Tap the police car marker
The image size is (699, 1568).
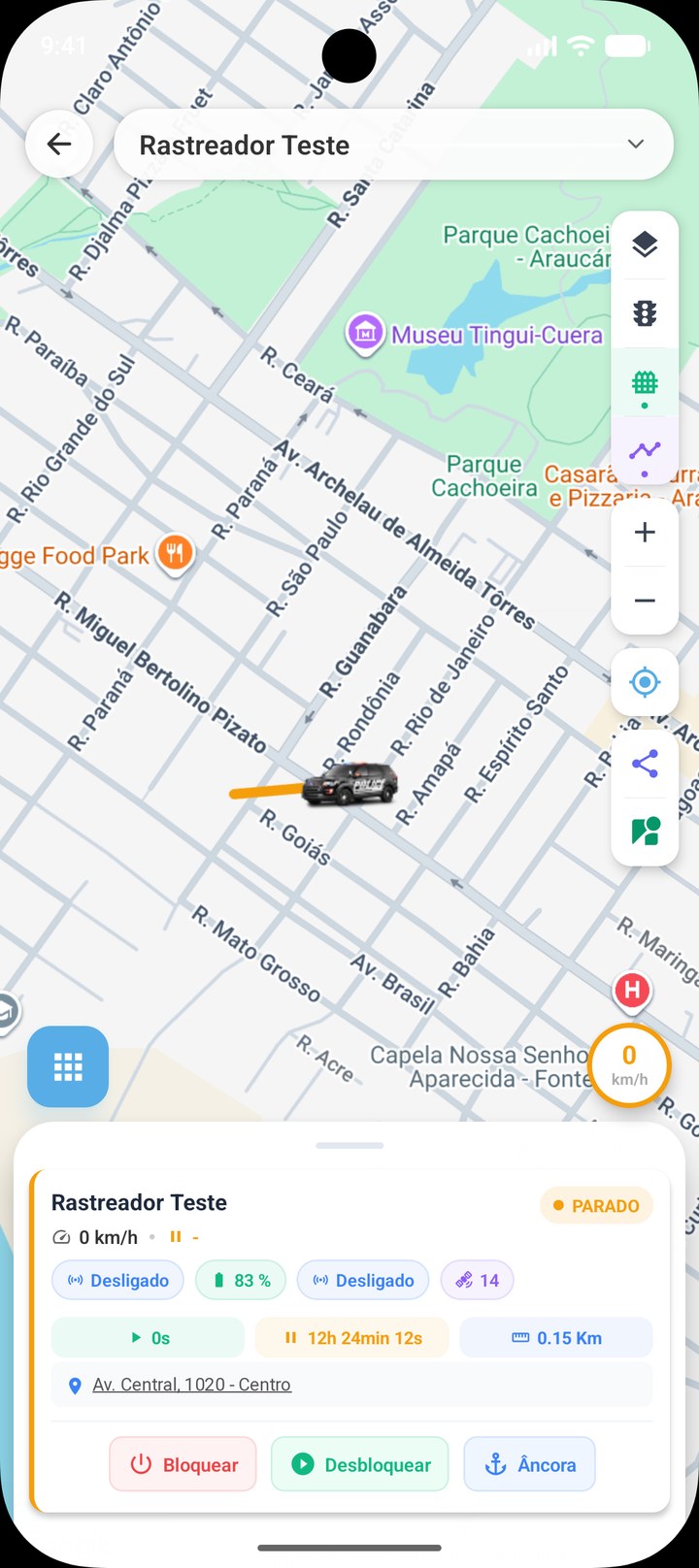tap(350, 783)
